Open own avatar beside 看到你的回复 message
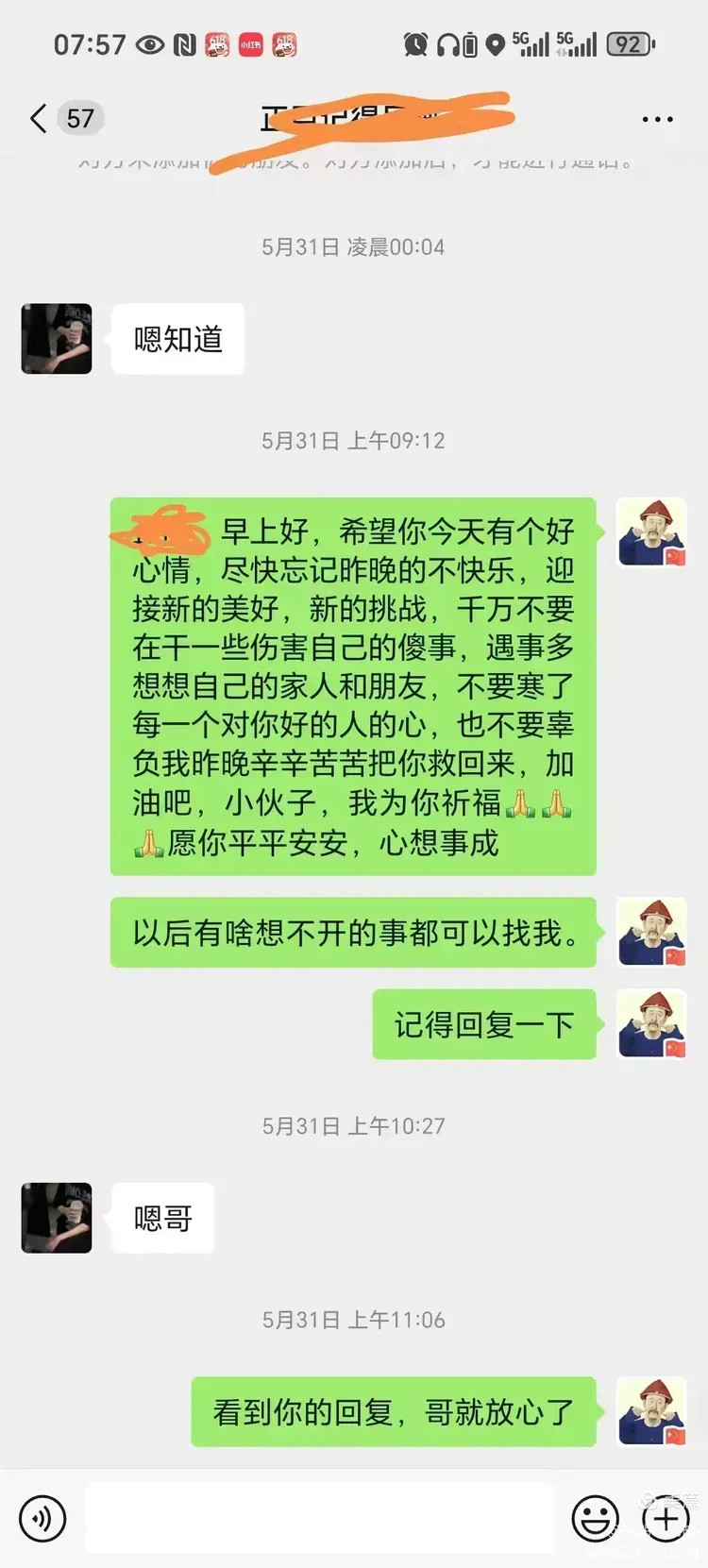 (651, 1411)
